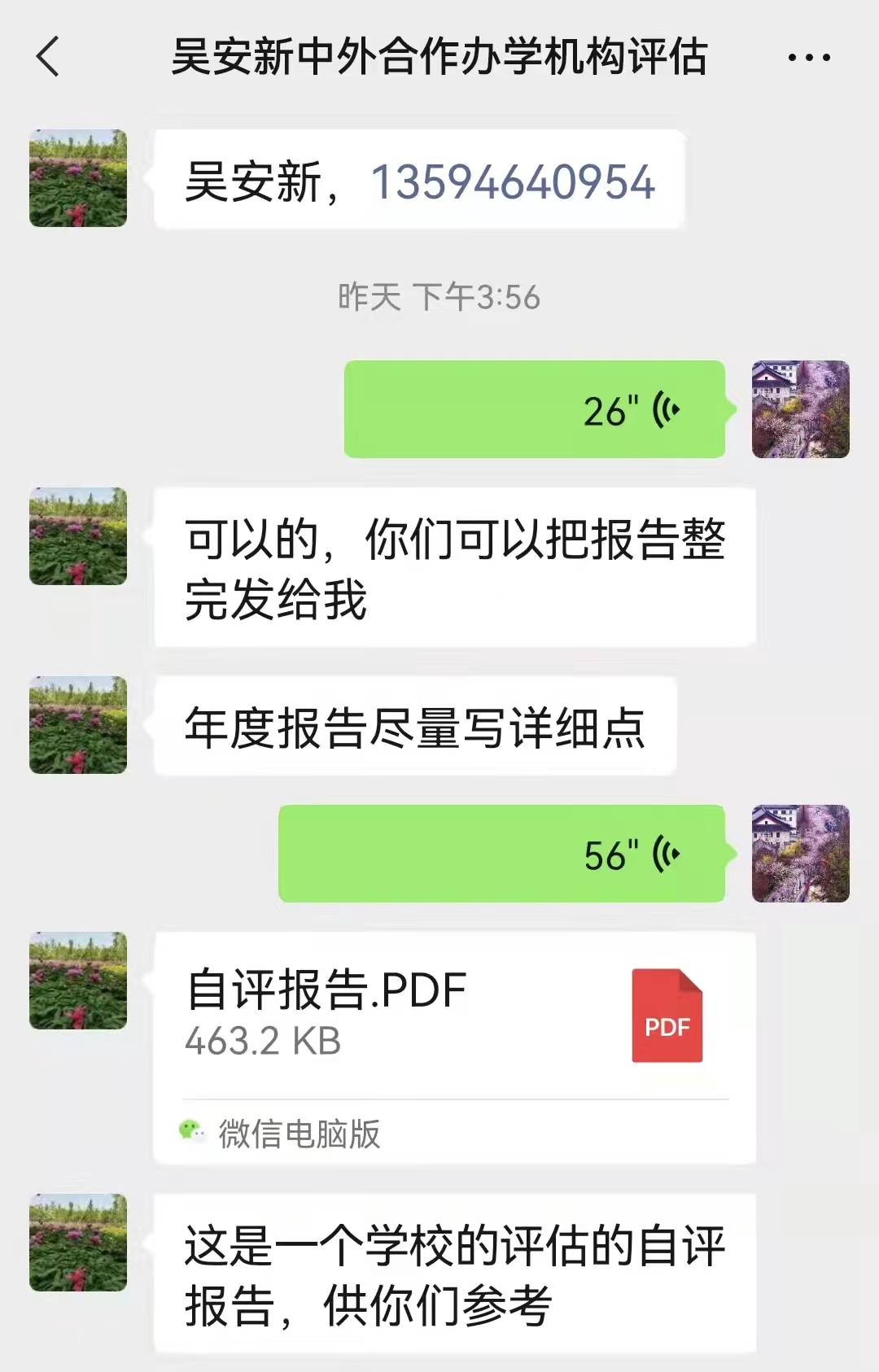
Task: Play the 56-second voice message
Action: 501,854
